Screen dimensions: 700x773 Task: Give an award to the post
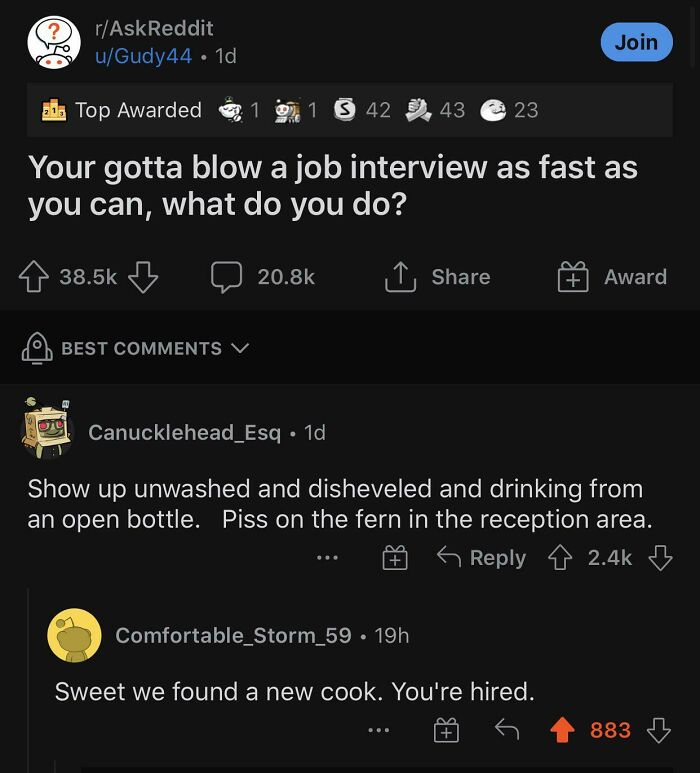pyautogui.click(x=612, y=277)
